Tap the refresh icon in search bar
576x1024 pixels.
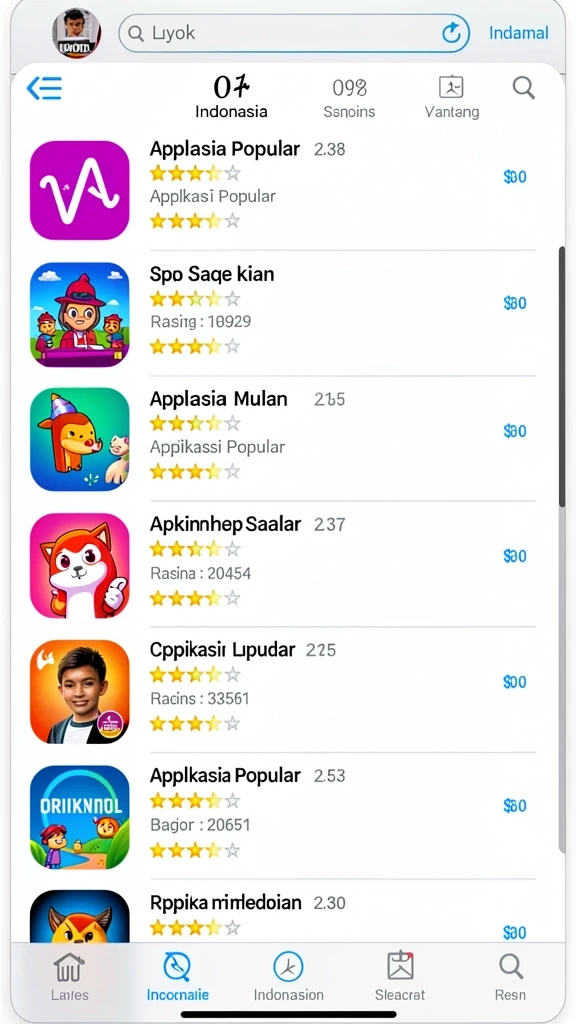(451, 33)
